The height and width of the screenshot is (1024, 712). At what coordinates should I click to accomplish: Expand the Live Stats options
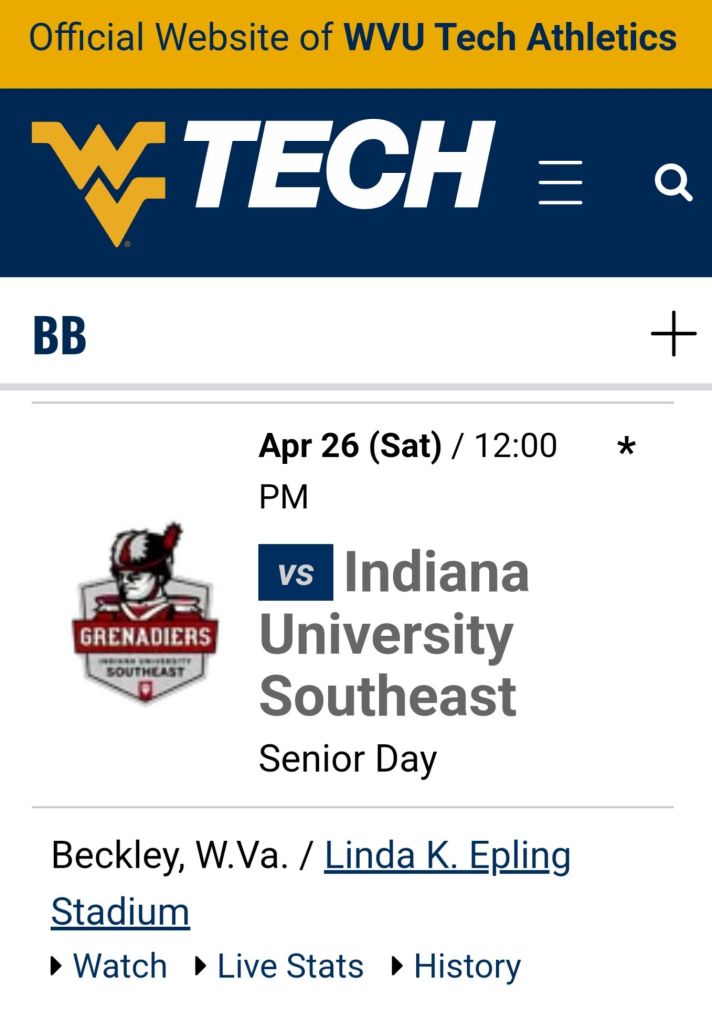tap(279, 966)
